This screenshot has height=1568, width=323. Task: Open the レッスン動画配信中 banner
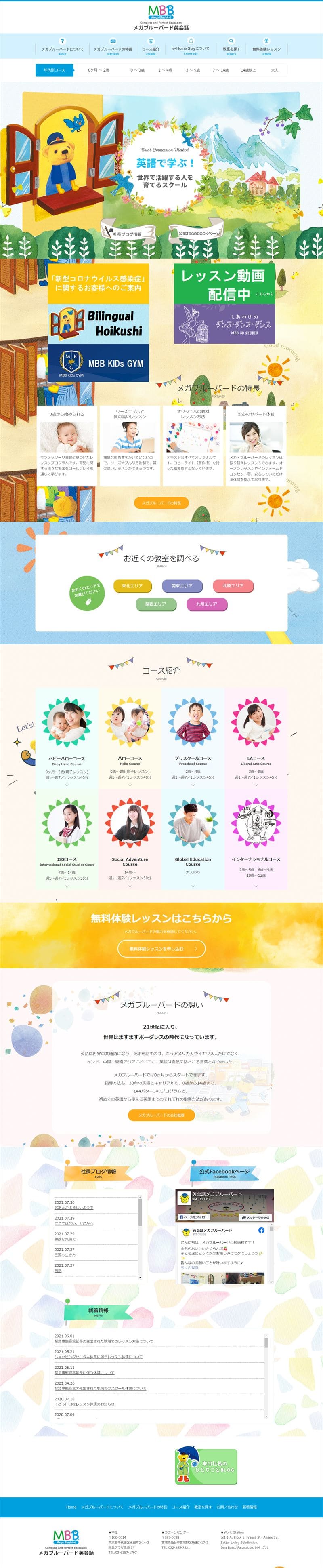(x=224, y=284)
